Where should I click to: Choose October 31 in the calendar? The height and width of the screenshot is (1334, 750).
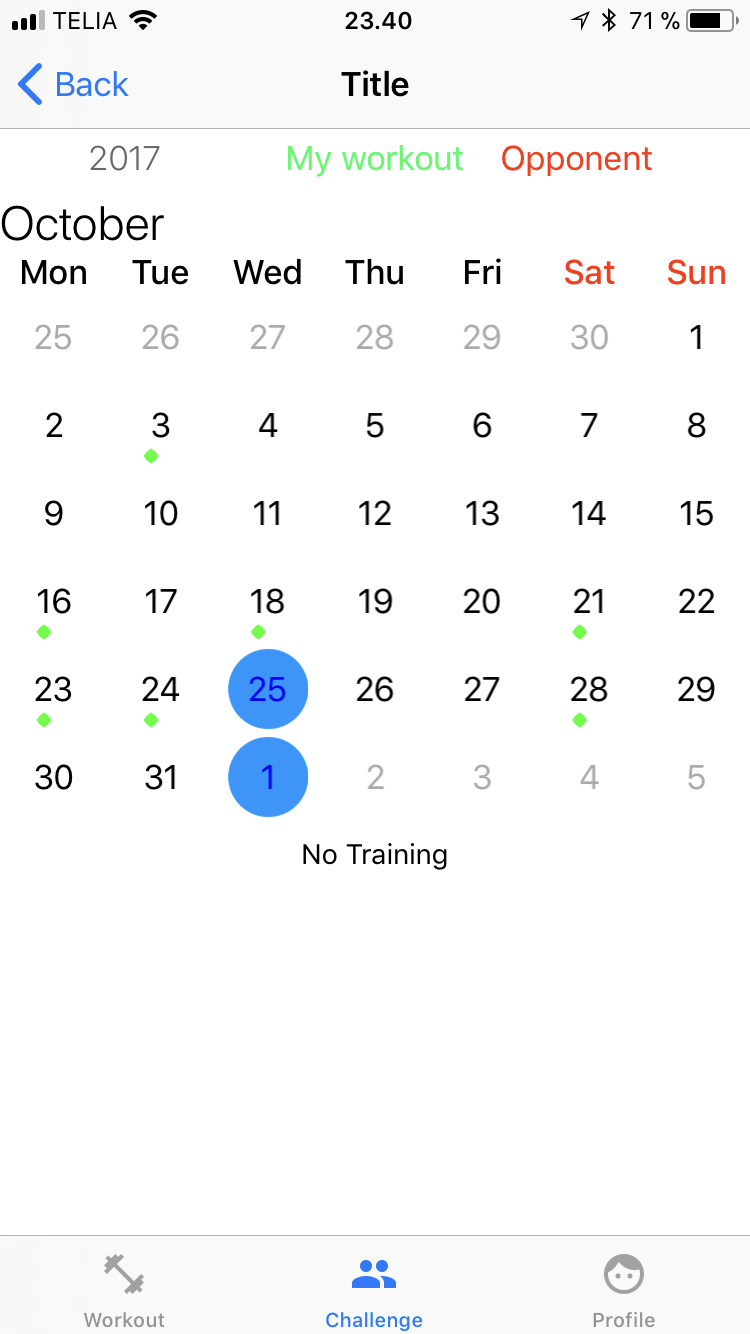pos(161,777)
